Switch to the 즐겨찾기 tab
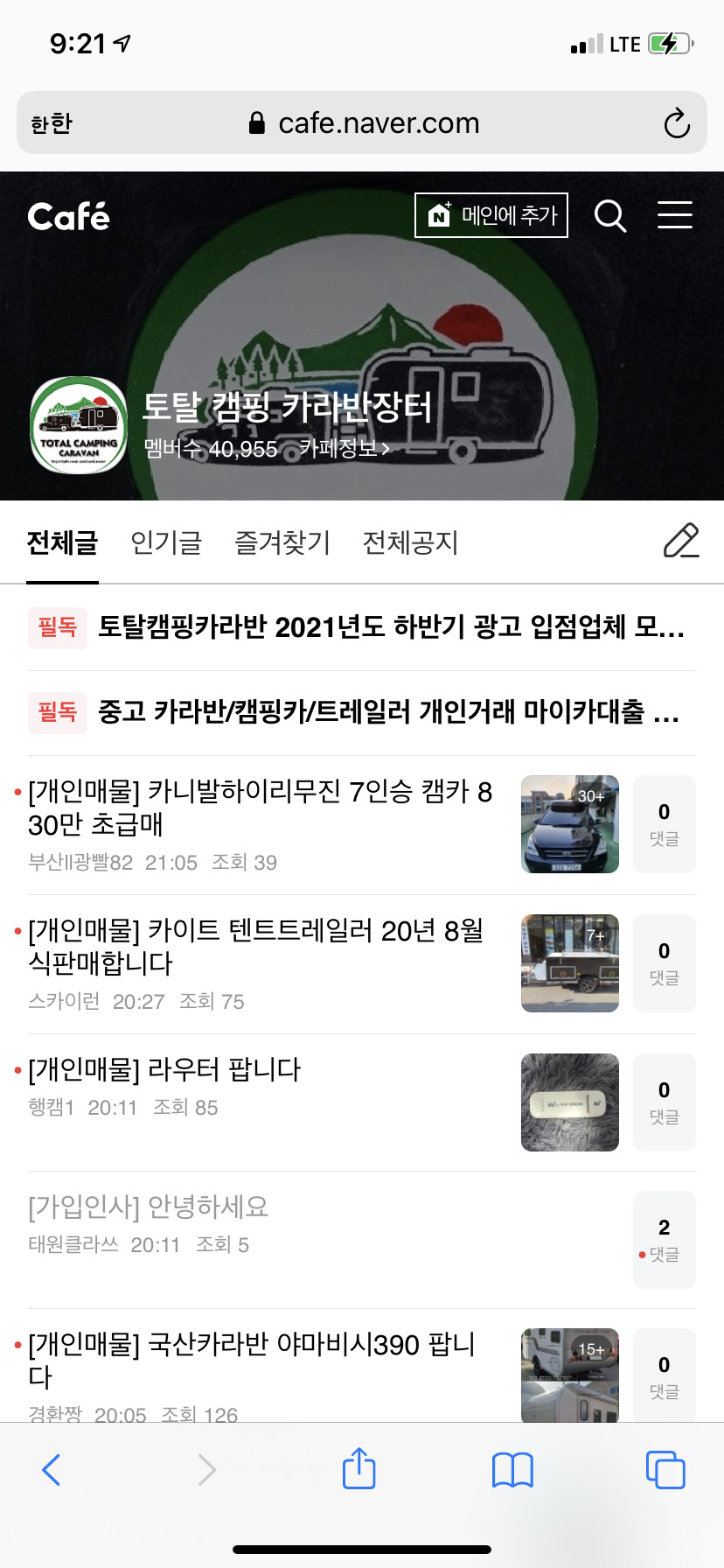This screenshot has width=724, height=1568. (282, 542)
